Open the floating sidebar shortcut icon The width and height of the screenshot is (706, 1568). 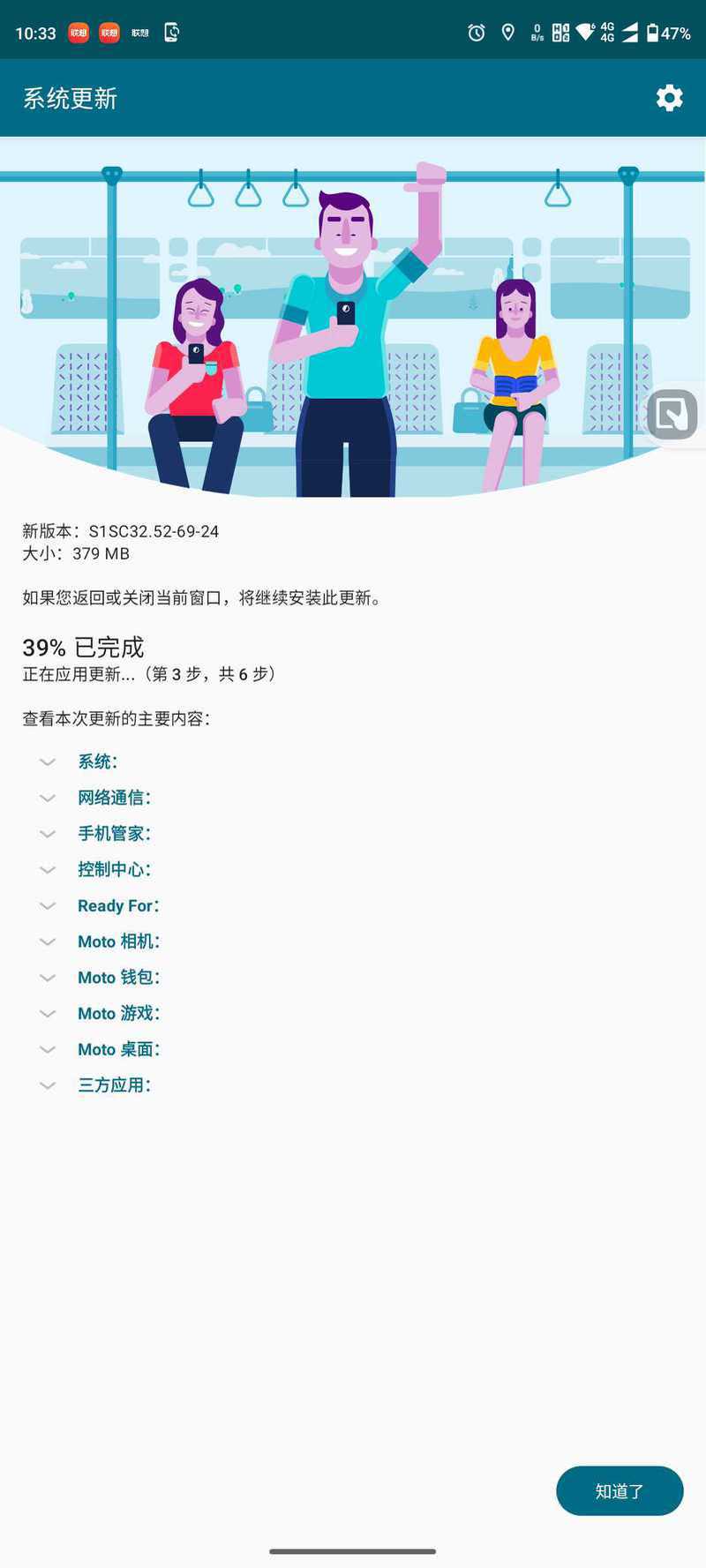(672, 414)
